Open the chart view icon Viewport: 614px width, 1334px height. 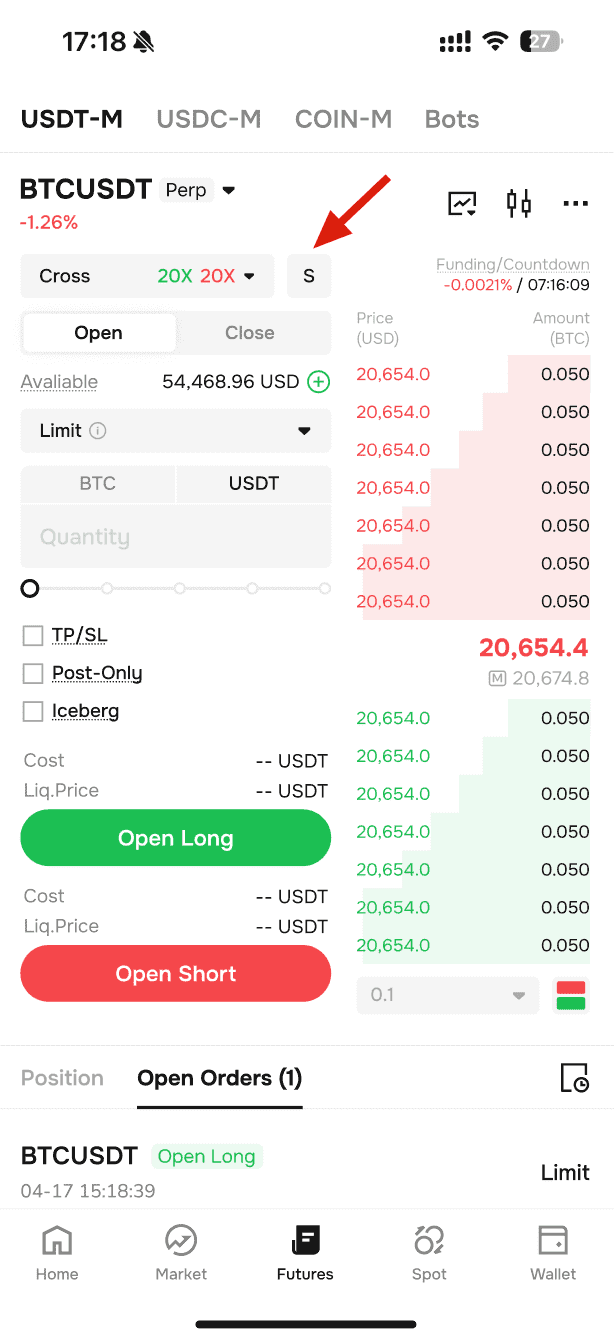click(462, 203)
